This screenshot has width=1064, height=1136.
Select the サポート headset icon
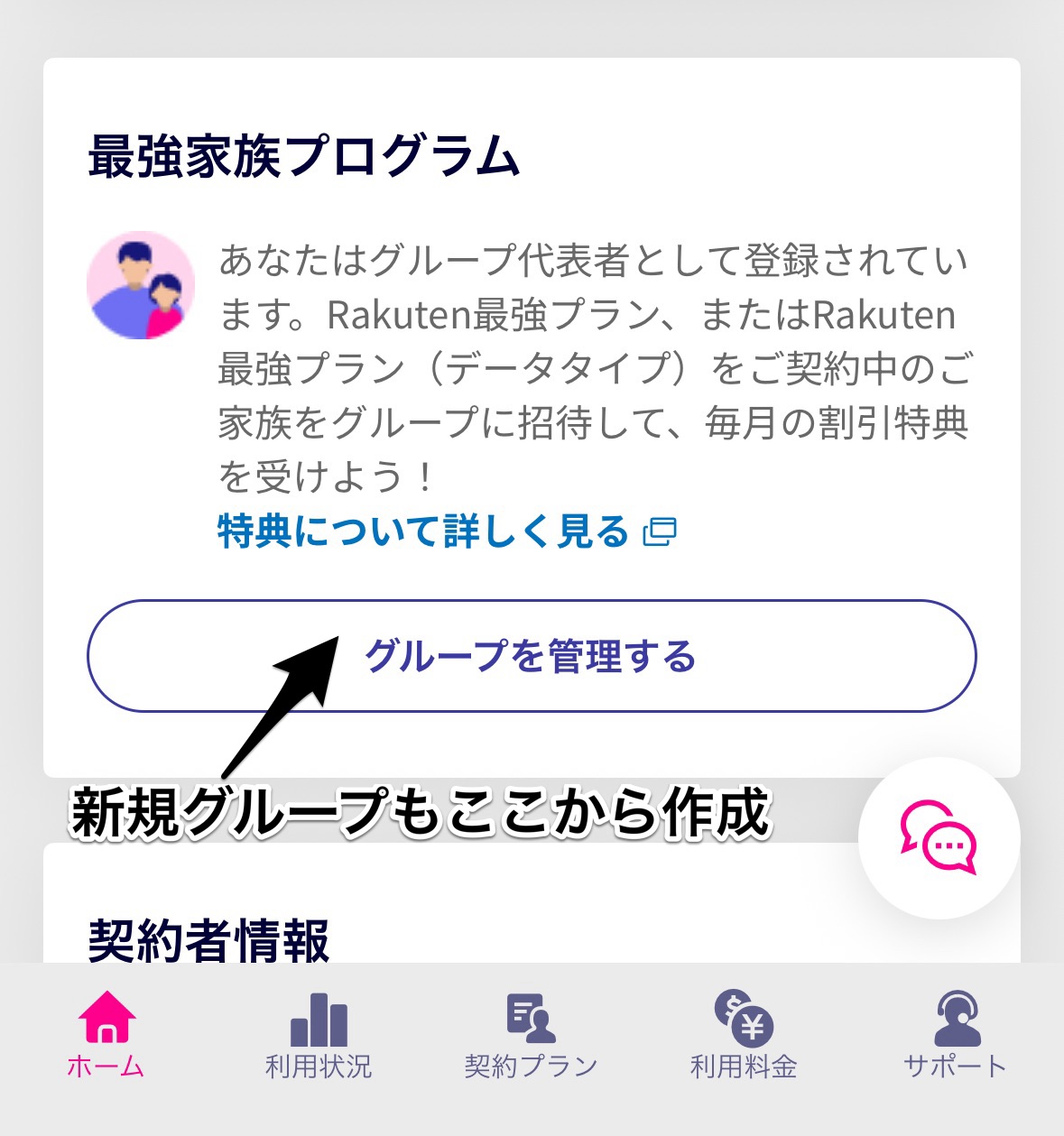(x=959, y=1020)
